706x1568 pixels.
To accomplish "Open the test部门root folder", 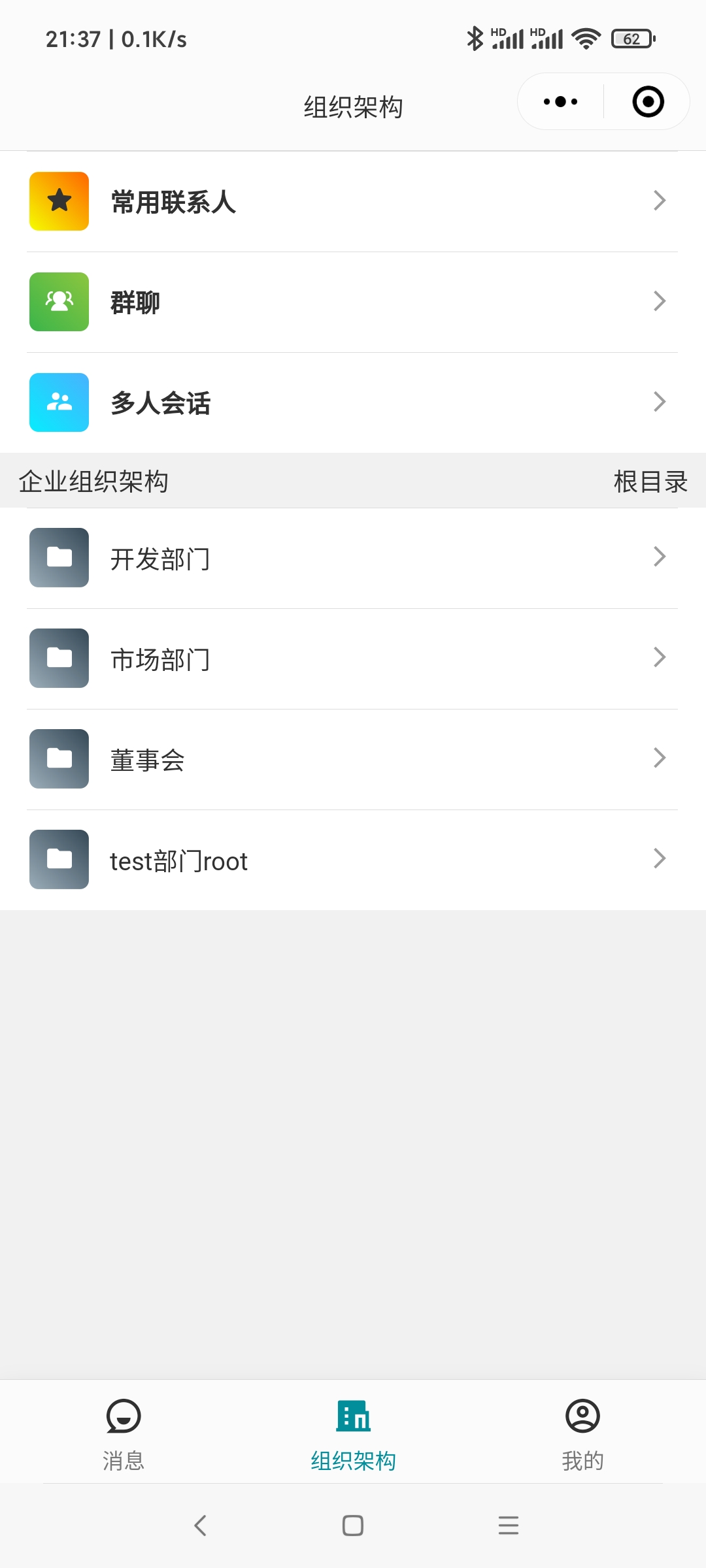I will point(353,860).
